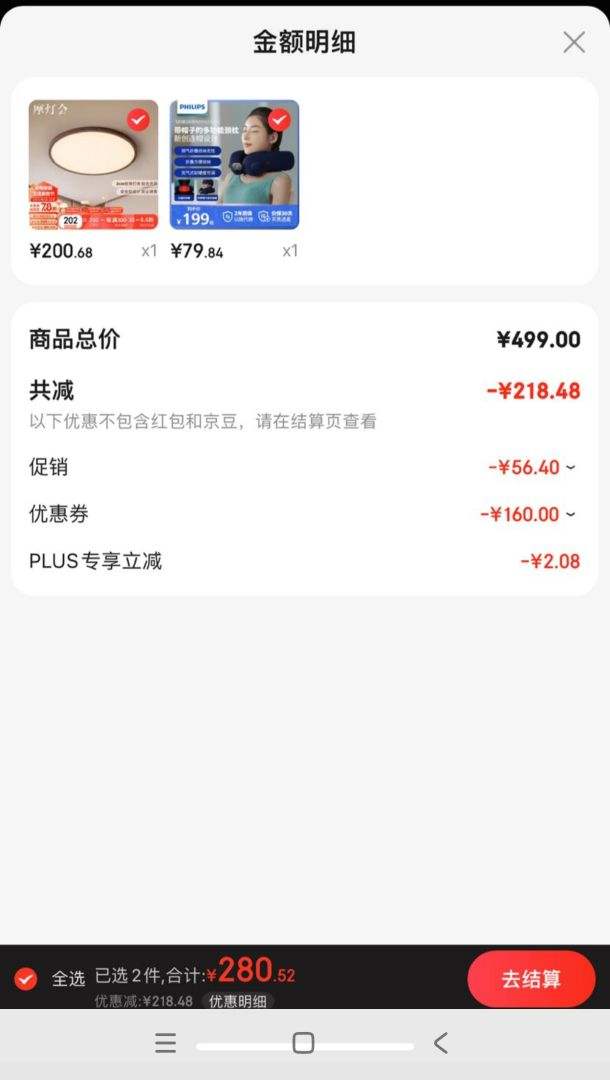Image resolution: width=610 pixels, height=1080 pixels.
Task: Open the Philips neck pillow thumbnail
Action: [234, 166]
